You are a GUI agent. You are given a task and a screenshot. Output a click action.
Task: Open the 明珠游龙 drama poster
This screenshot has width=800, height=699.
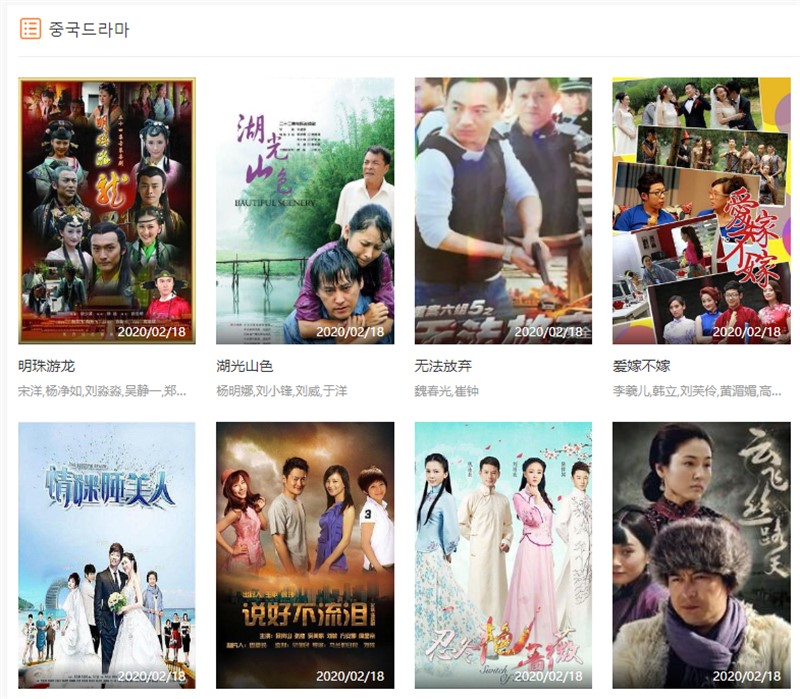tap(107, 210)
